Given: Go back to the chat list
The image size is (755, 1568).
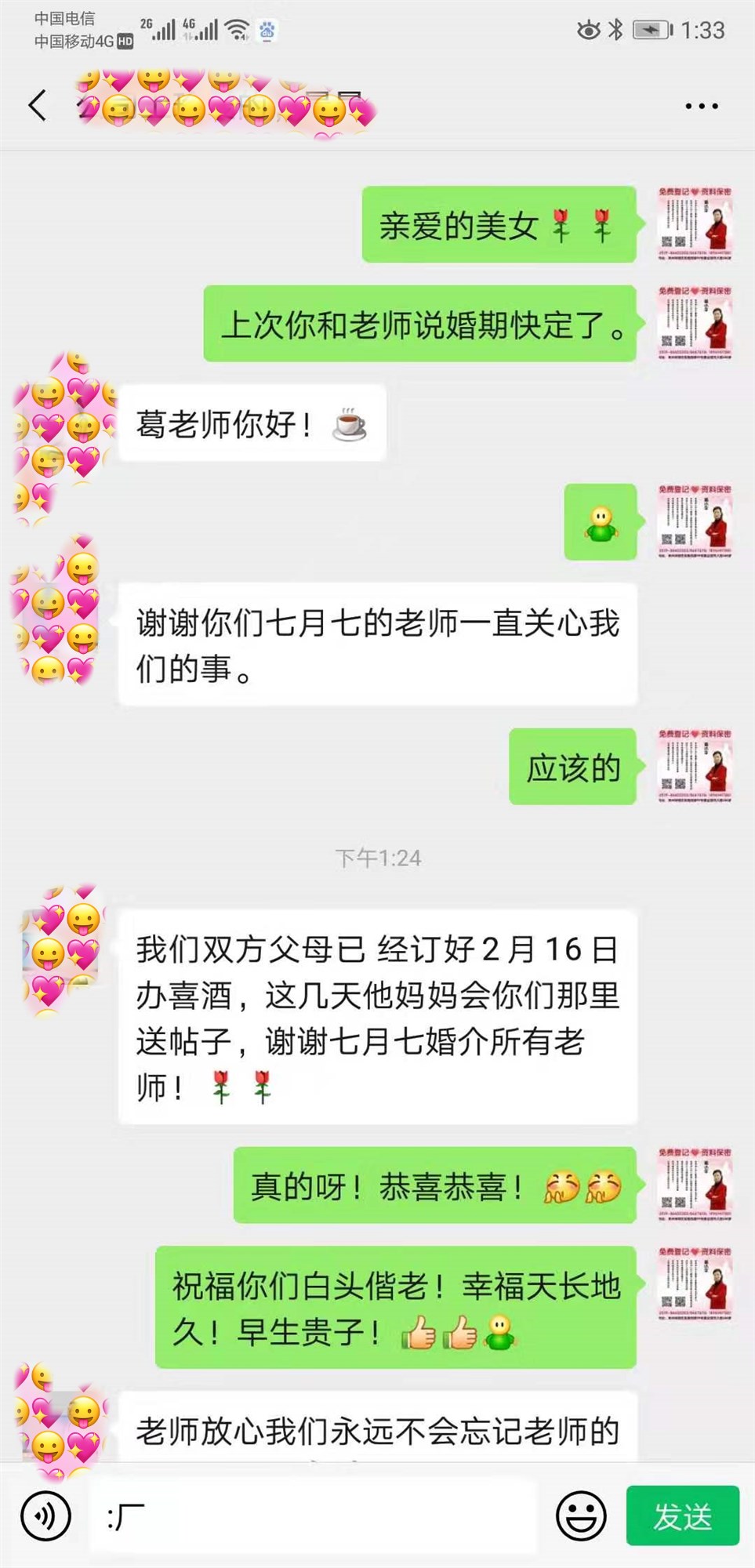Looking at the screenshot, I should (x=37, y=105).
